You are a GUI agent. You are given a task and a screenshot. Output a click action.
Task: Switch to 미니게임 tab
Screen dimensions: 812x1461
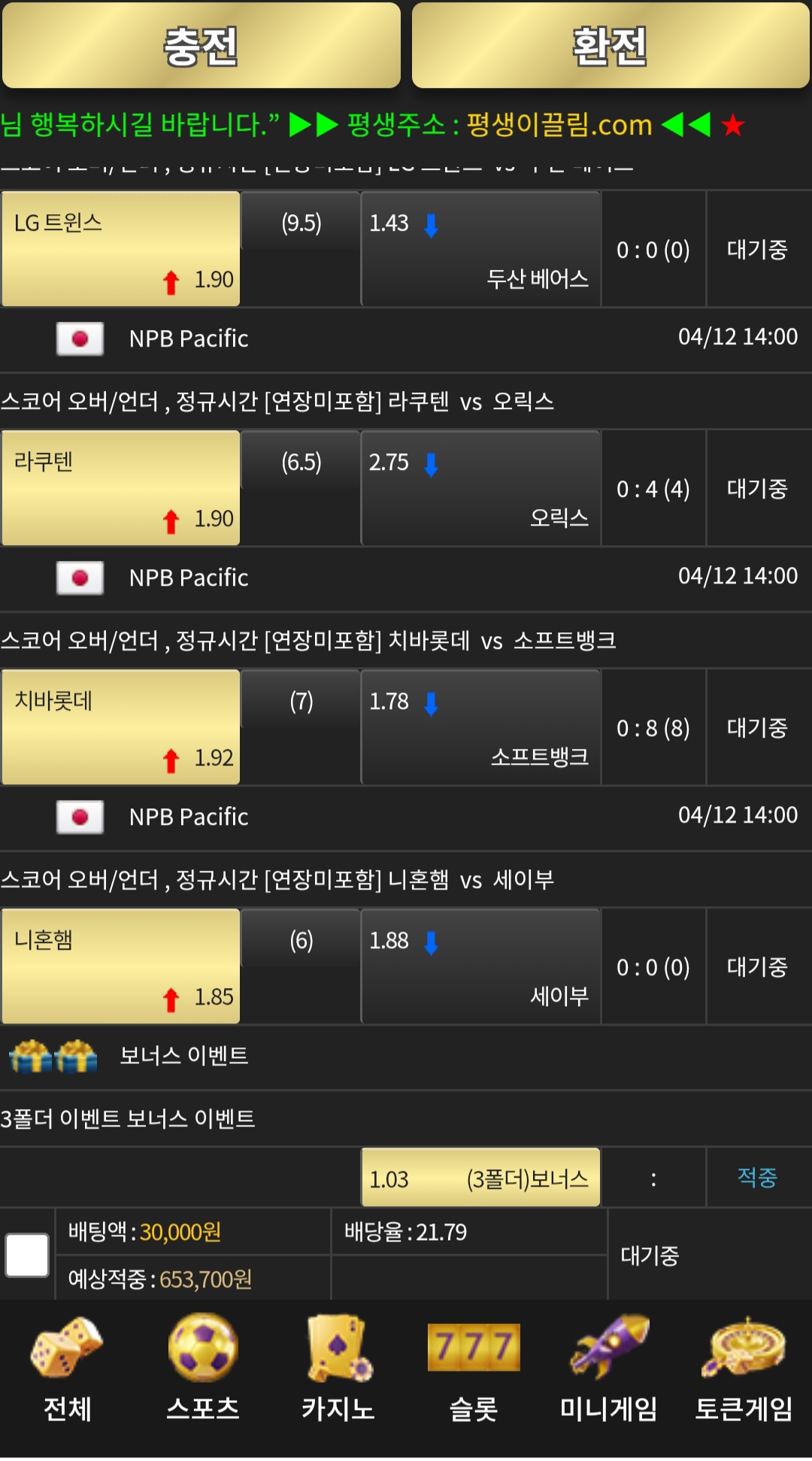[609, 1370]
